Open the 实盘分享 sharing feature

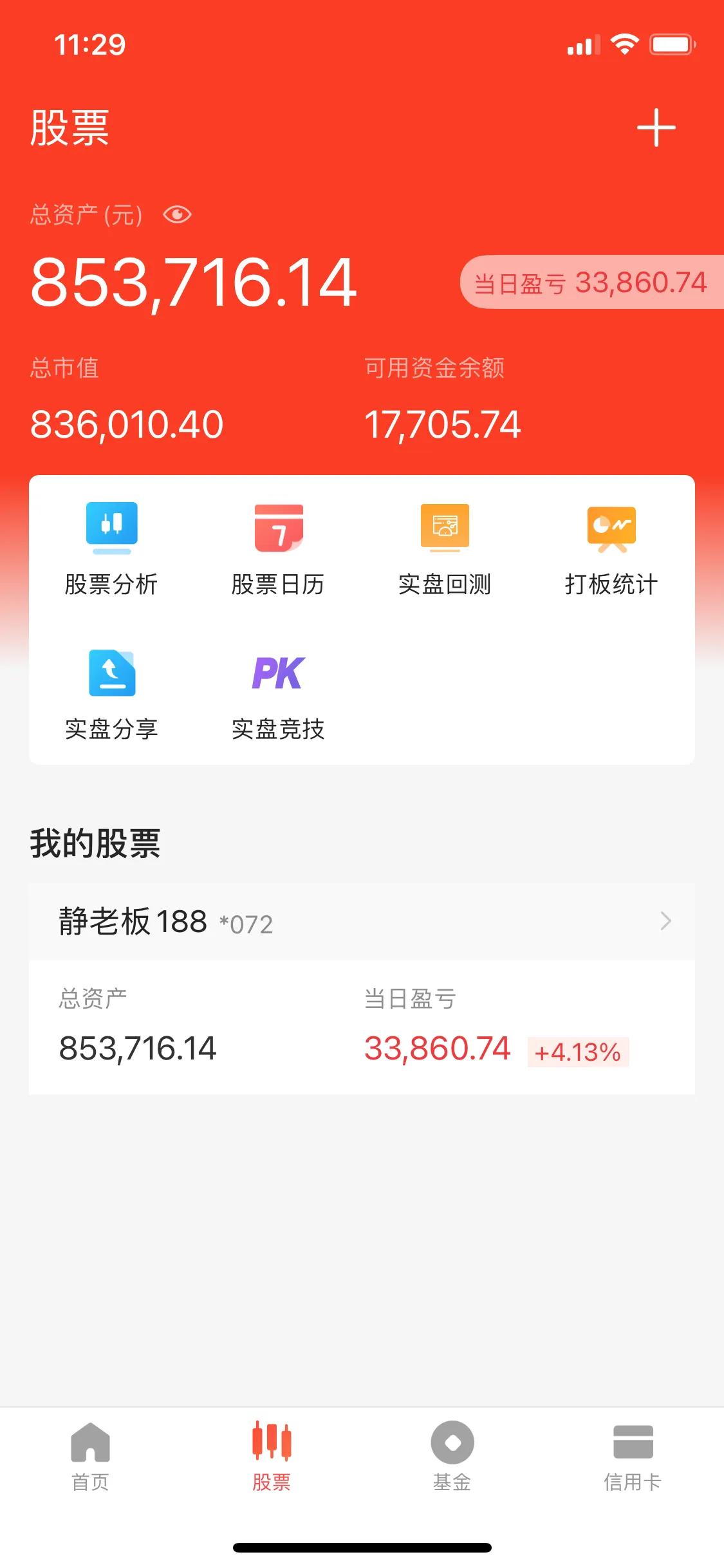click(111, 695)
